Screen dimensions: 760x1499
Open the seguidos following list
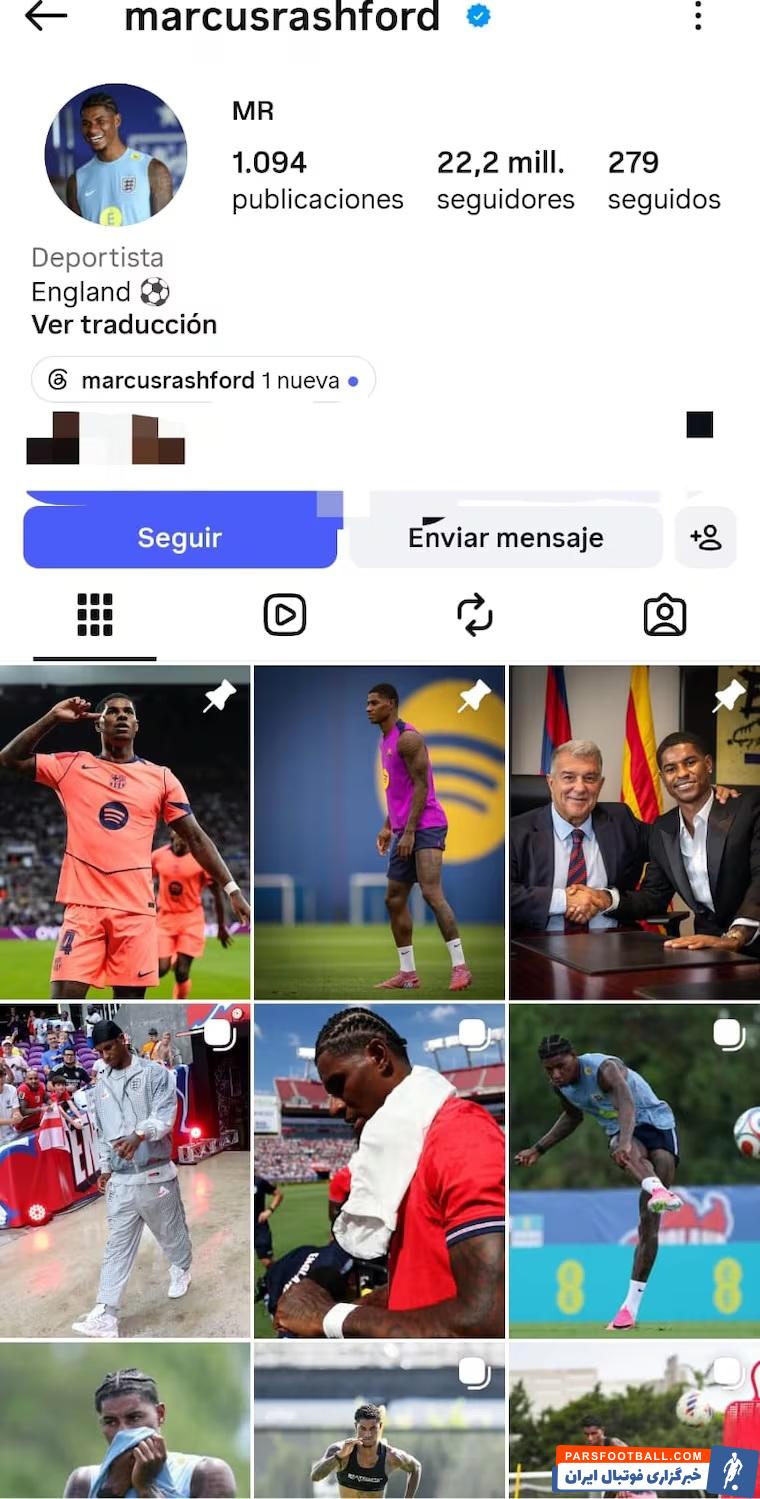664,180
